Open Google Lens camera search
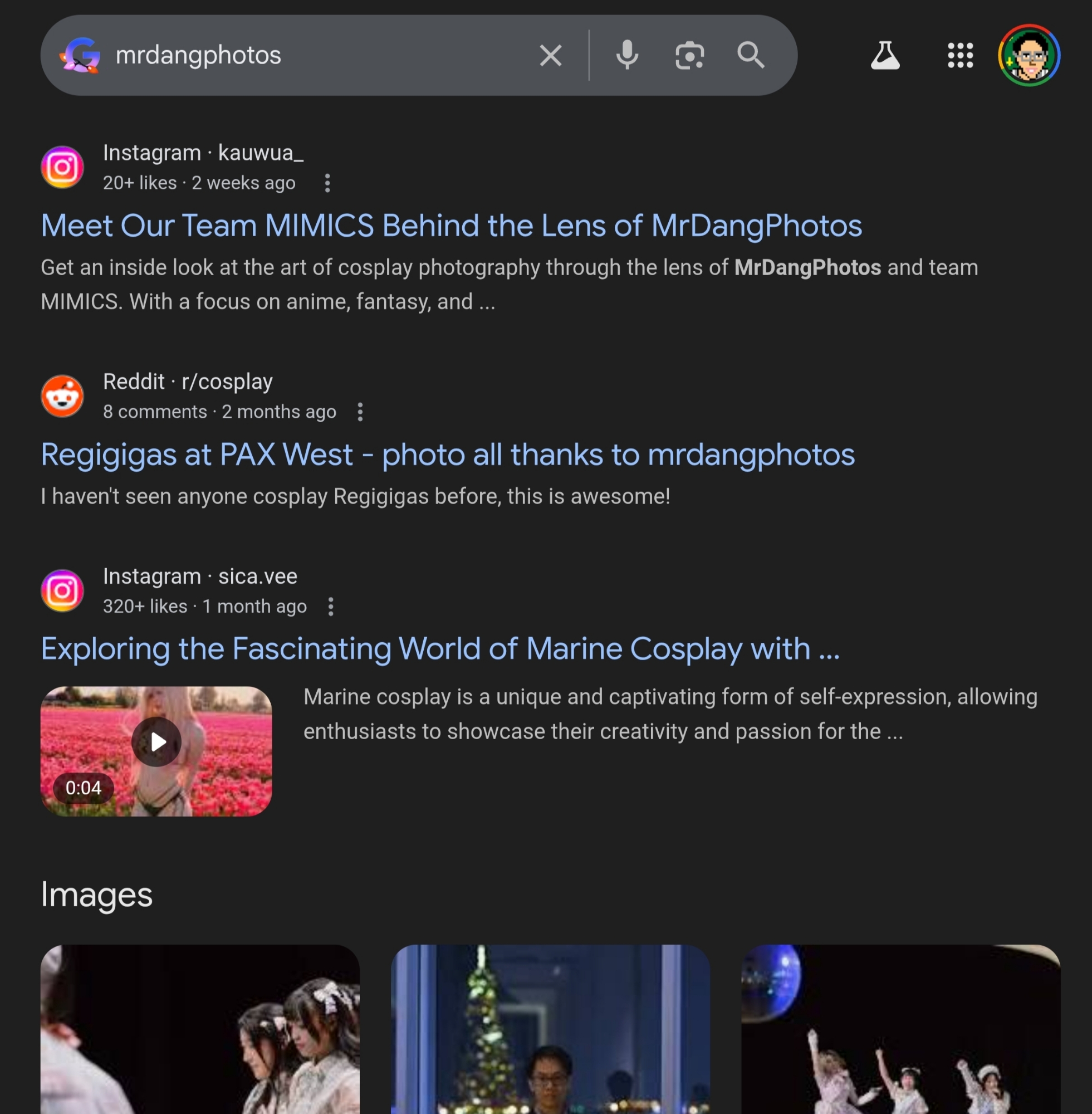 coord(689,56)
